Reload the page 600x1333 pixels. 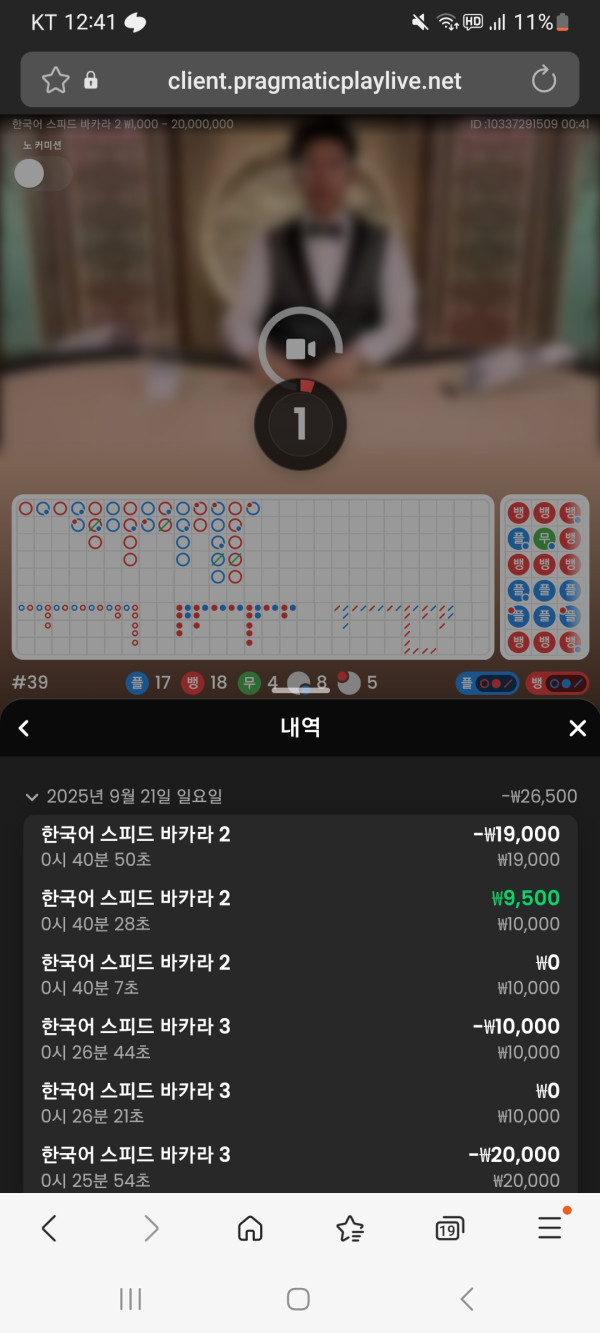pyautogui.click(x=543, y=80)
